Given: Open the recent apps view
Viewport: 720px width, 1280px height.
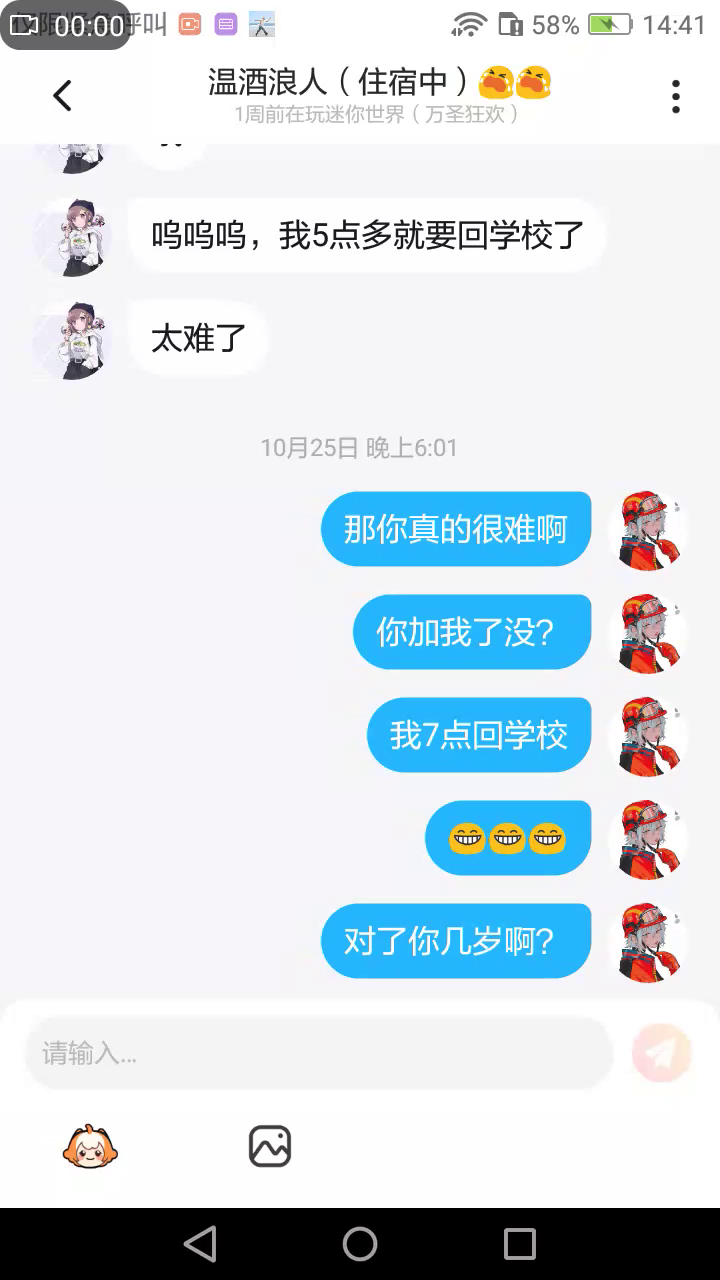Looking at the screenshot, I should point(520,1244).
